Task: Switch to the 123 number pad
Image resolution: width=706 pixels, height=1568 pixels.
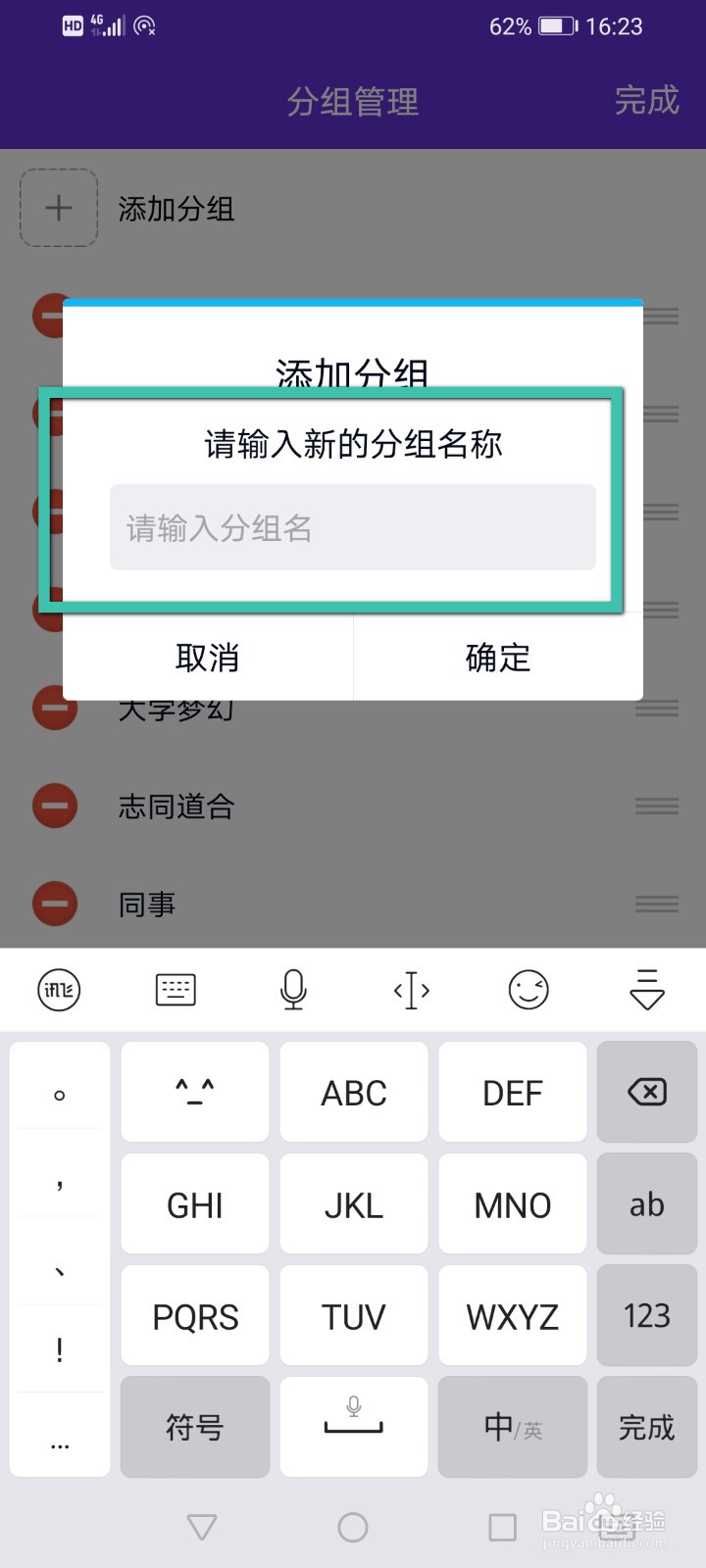Action: point(646,1315)
